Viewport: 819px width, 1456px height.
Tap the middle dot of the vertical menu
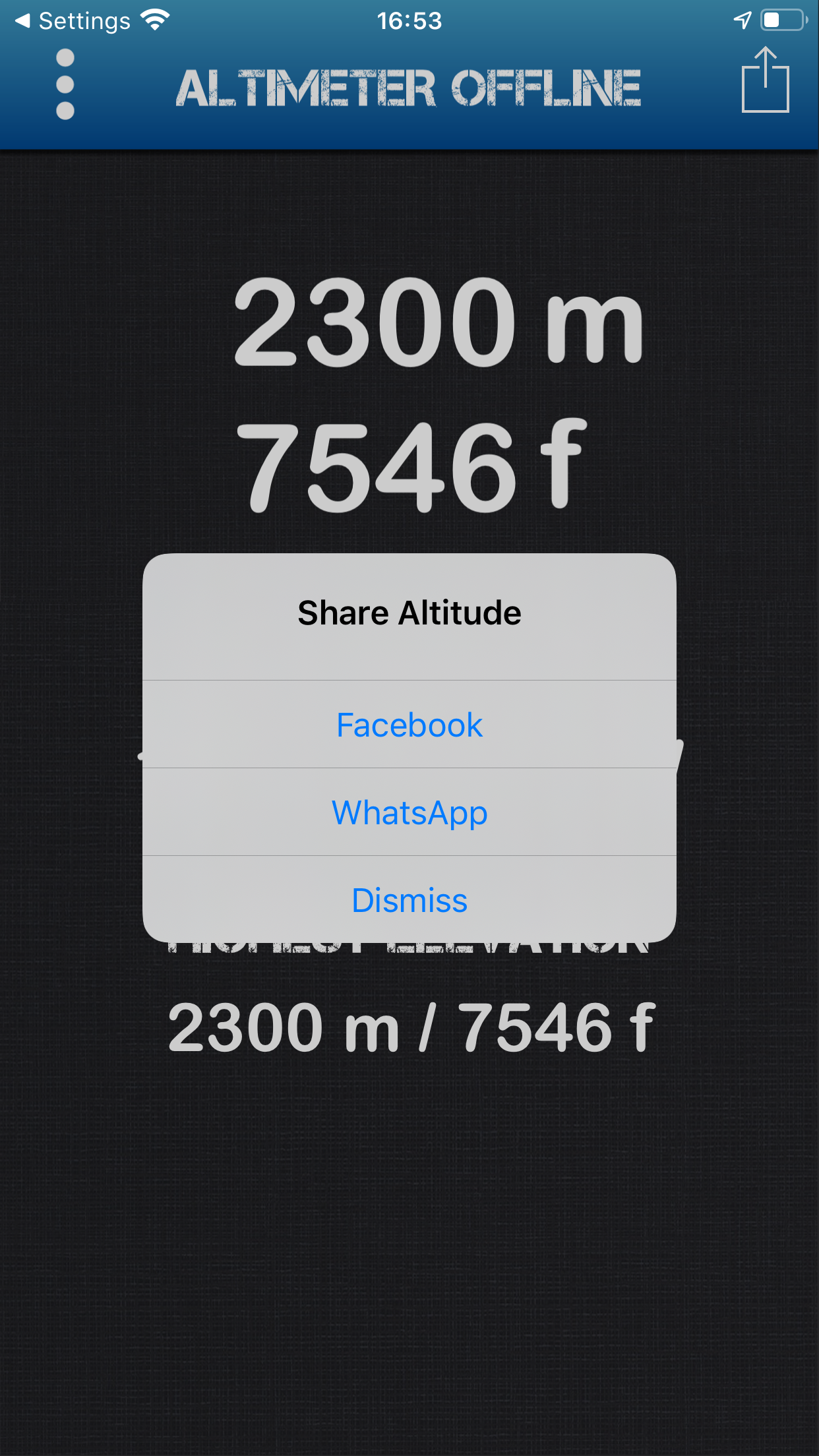64,84
